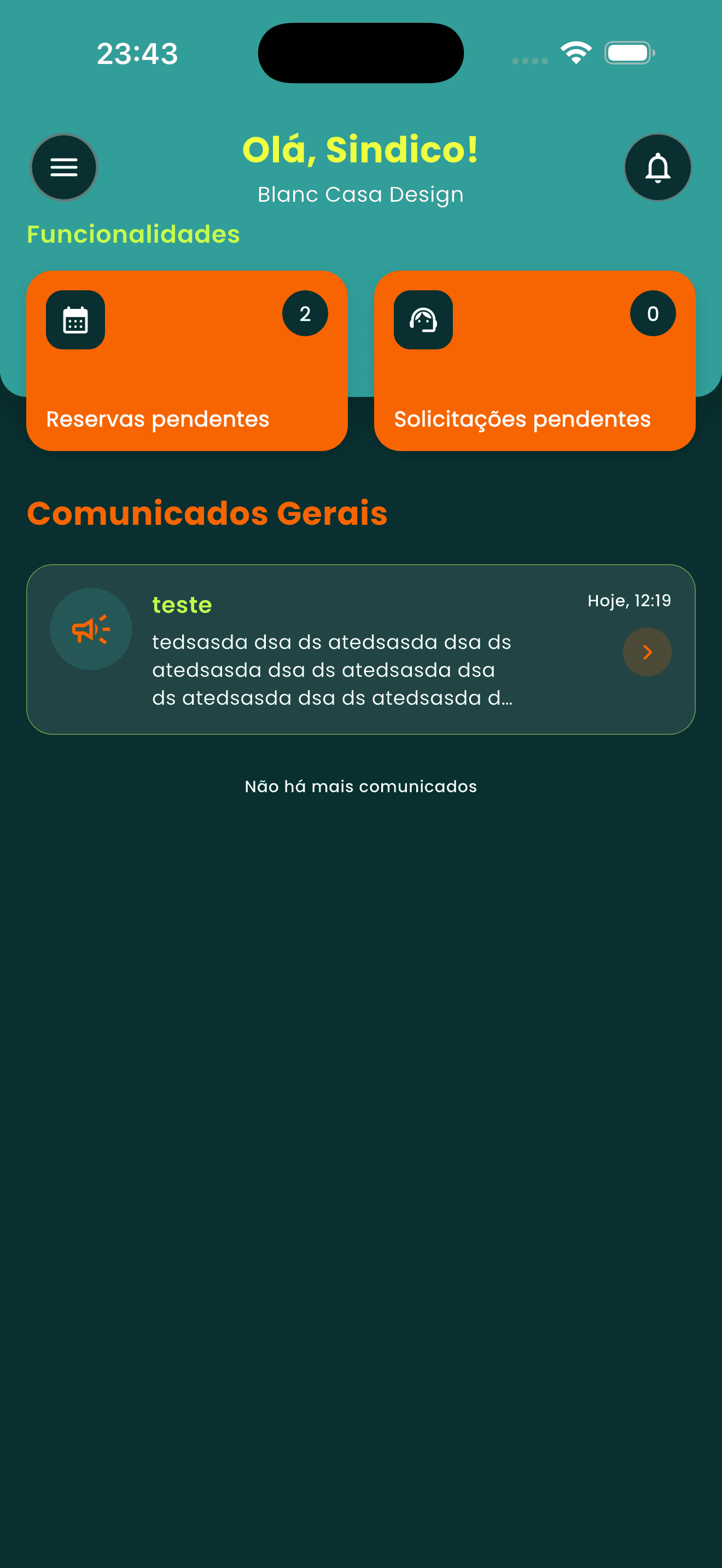
Task: Select the Comunicados Gerais section header
Action: [207, 513]
